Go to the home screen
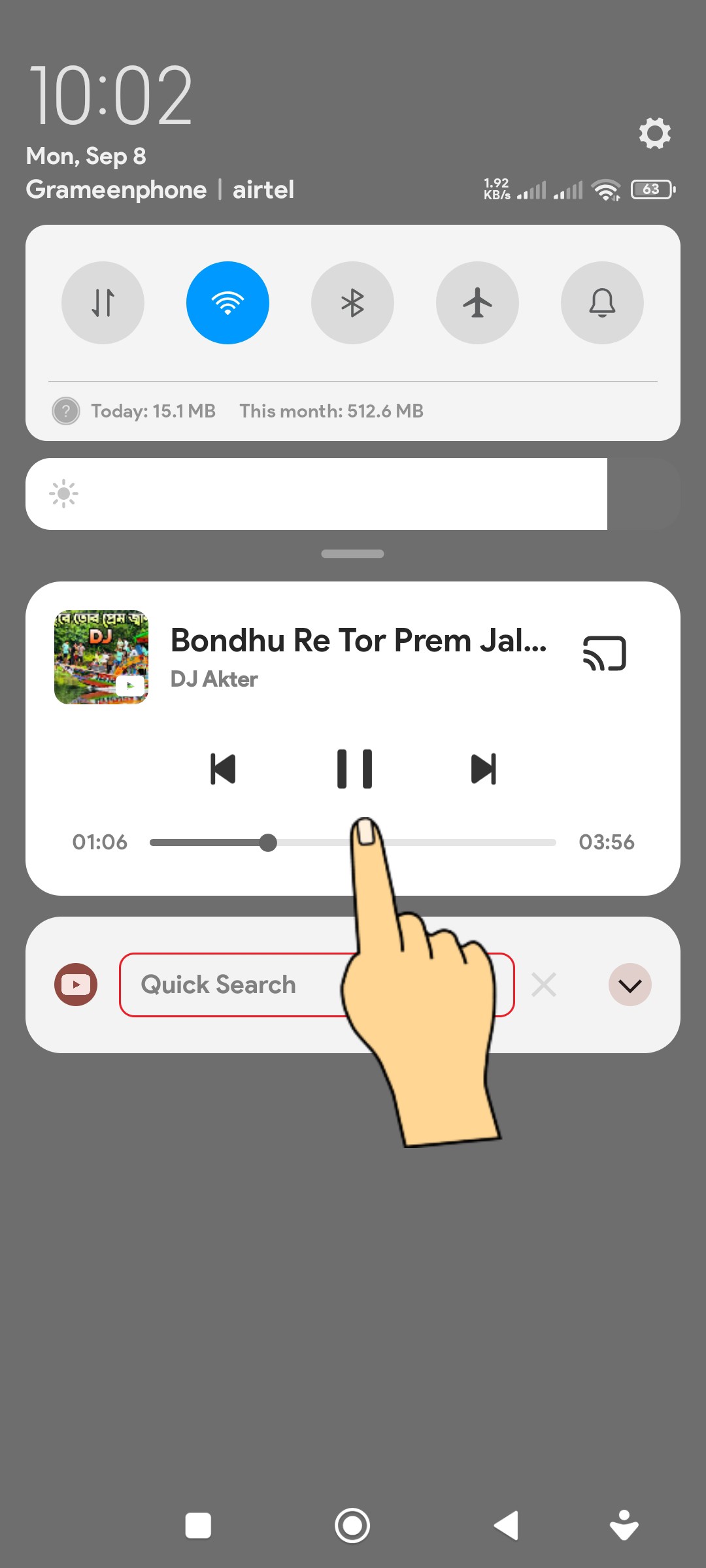 click(x=352, y=1526)
